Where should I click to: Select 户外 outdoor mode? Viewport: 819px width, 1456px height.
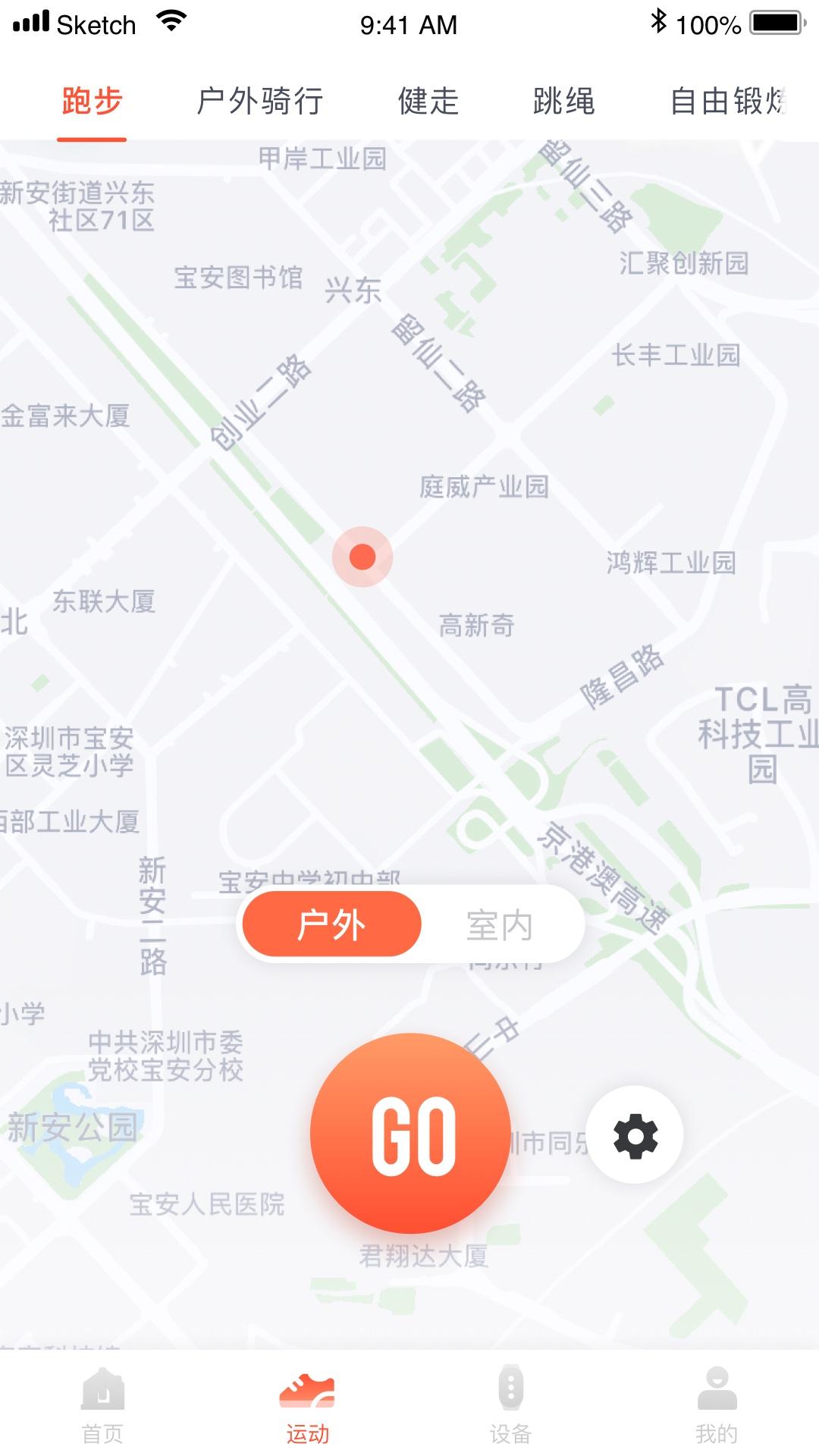click(331, 925)
